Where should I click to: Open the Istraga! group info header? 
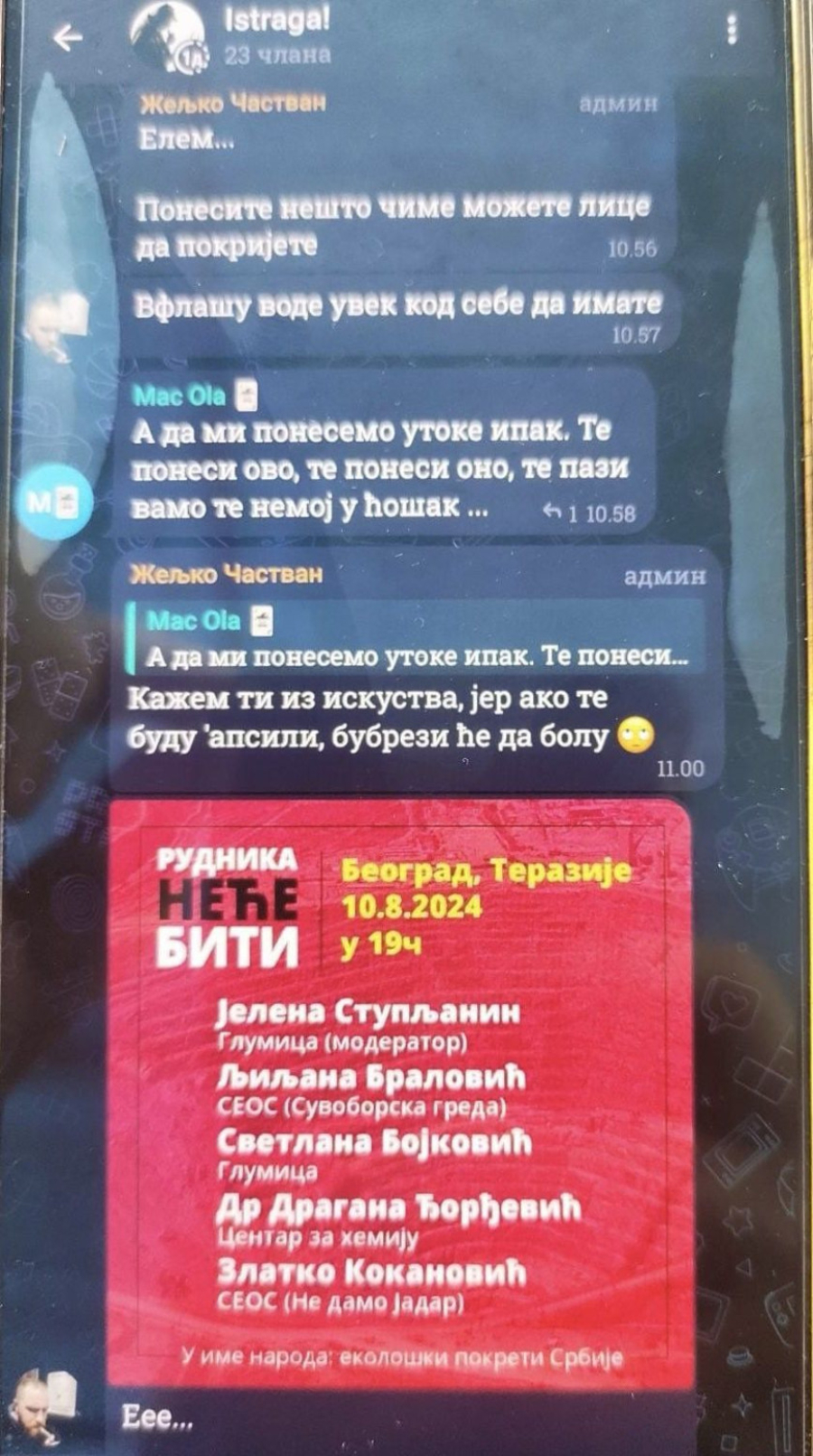pos(276,36)
